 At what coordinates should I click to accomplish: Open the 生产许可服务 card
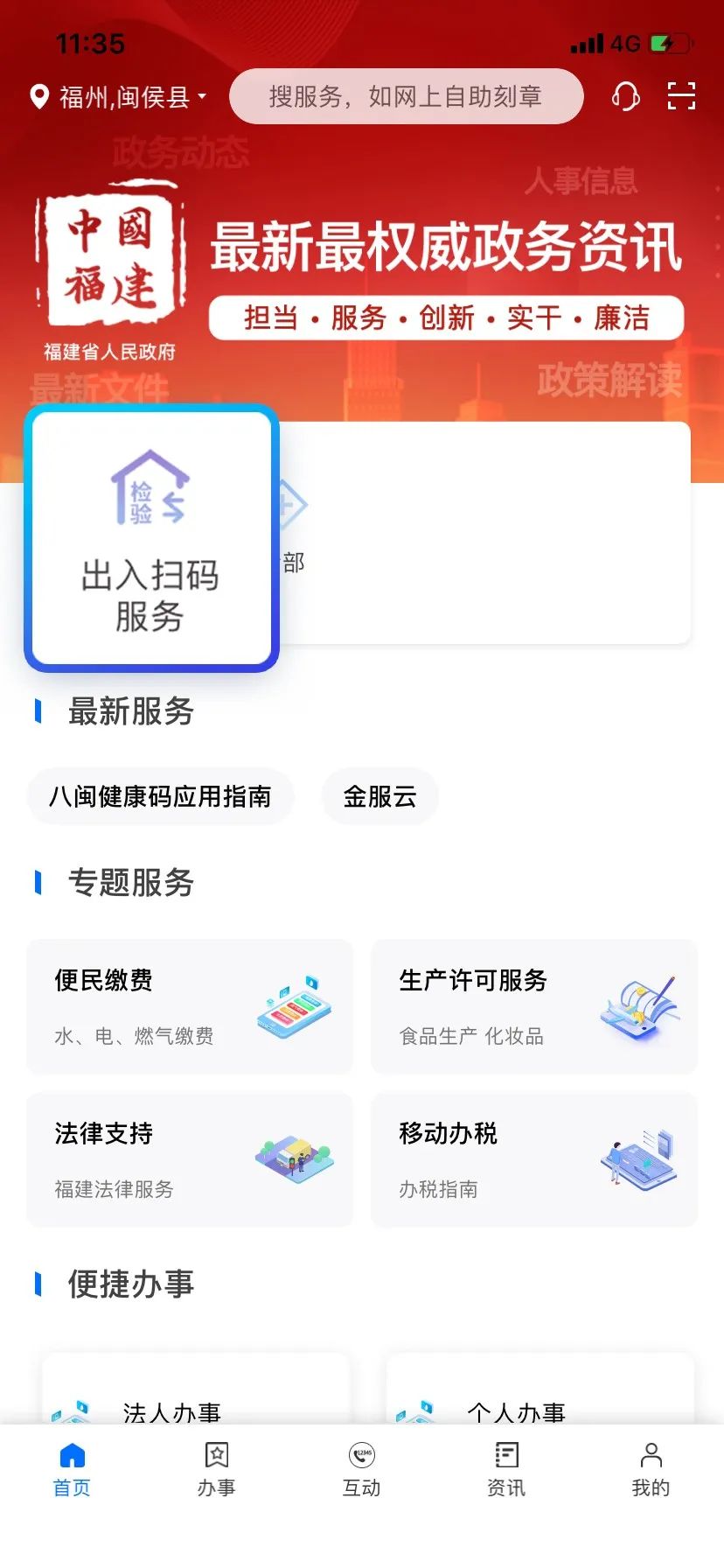(534, 1006)
